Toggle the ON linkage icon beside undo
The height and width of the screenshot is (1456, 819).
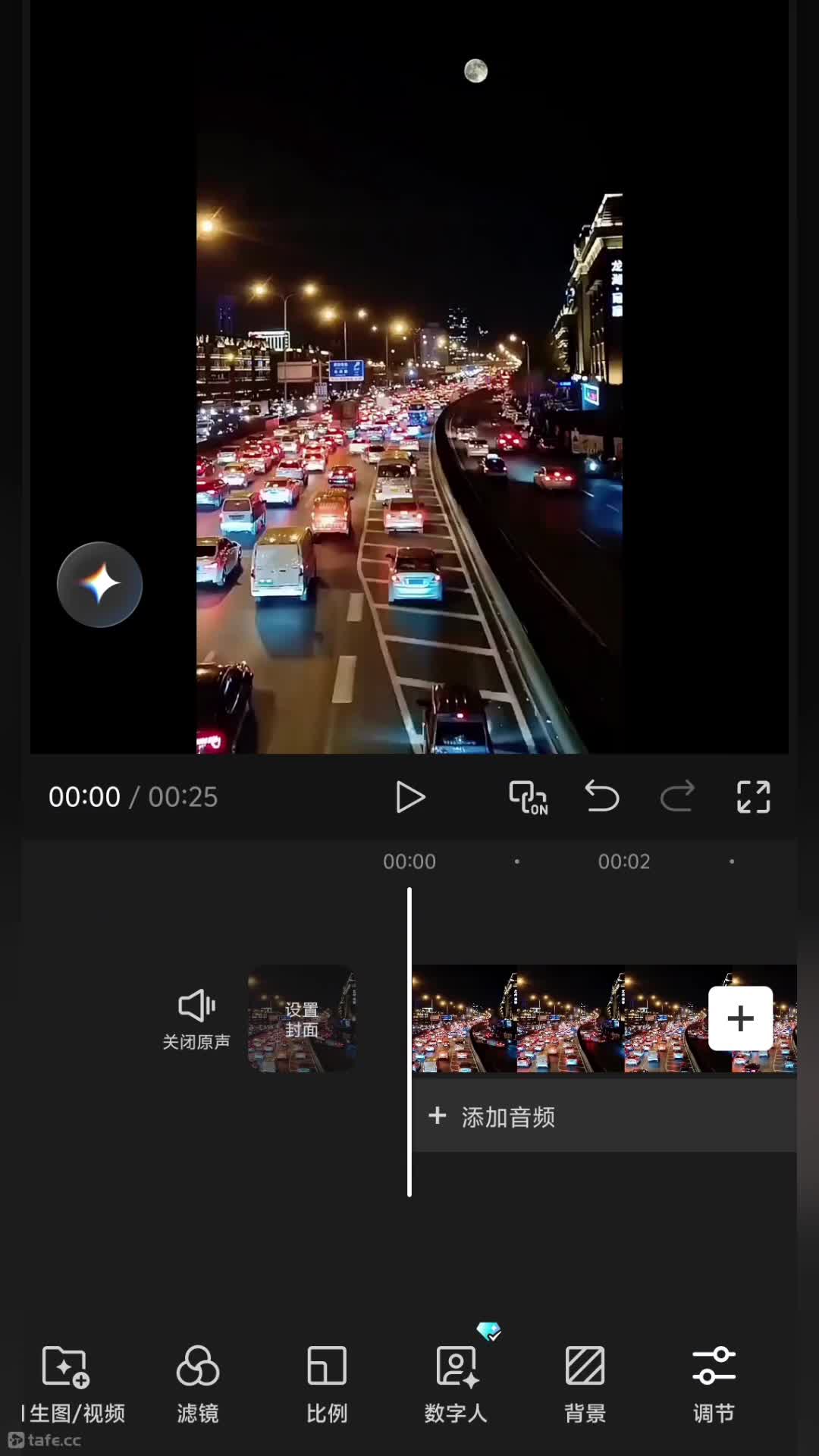click(528, 798)
